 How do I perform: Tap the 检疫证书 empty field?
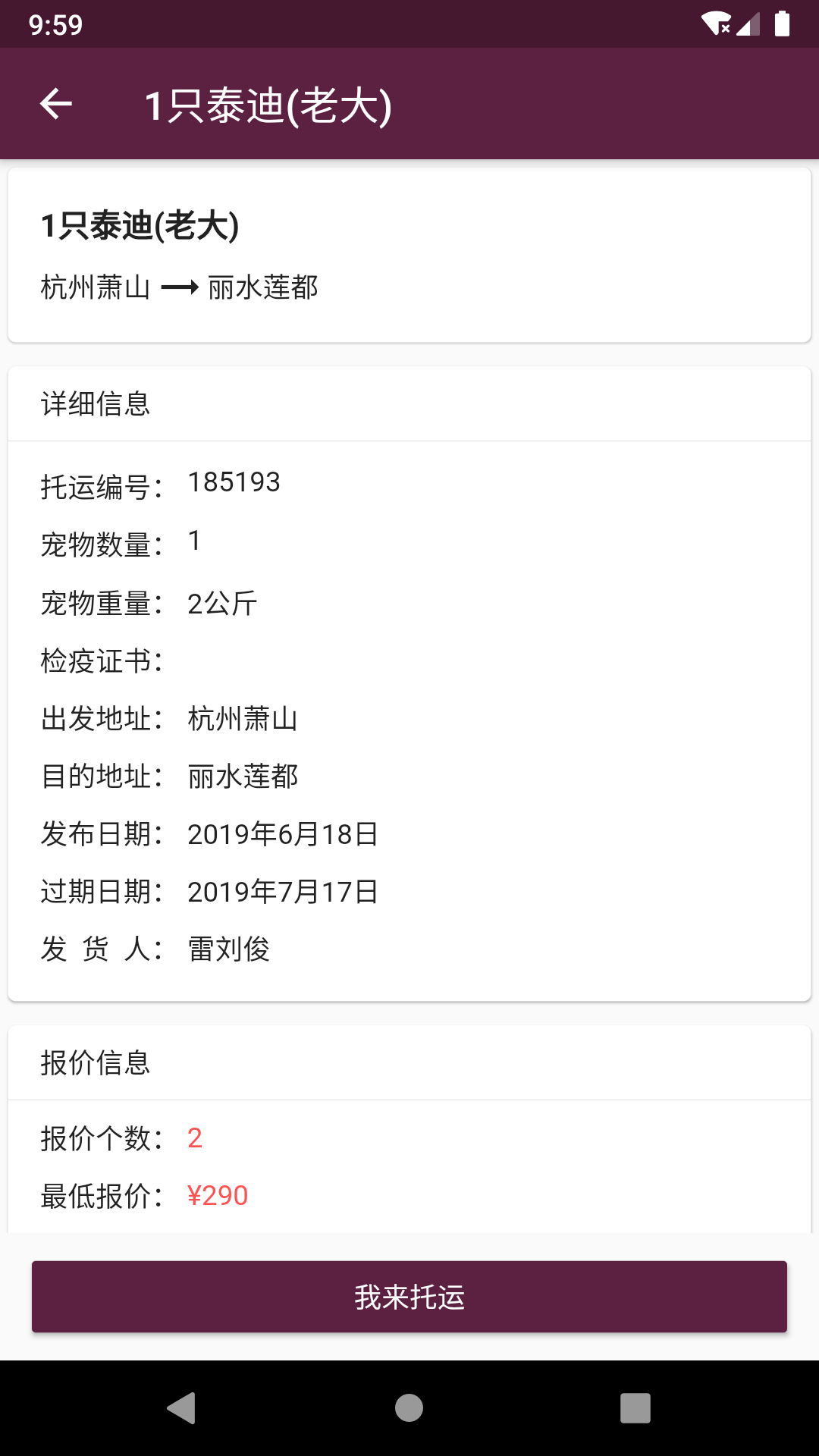point(102,661)
